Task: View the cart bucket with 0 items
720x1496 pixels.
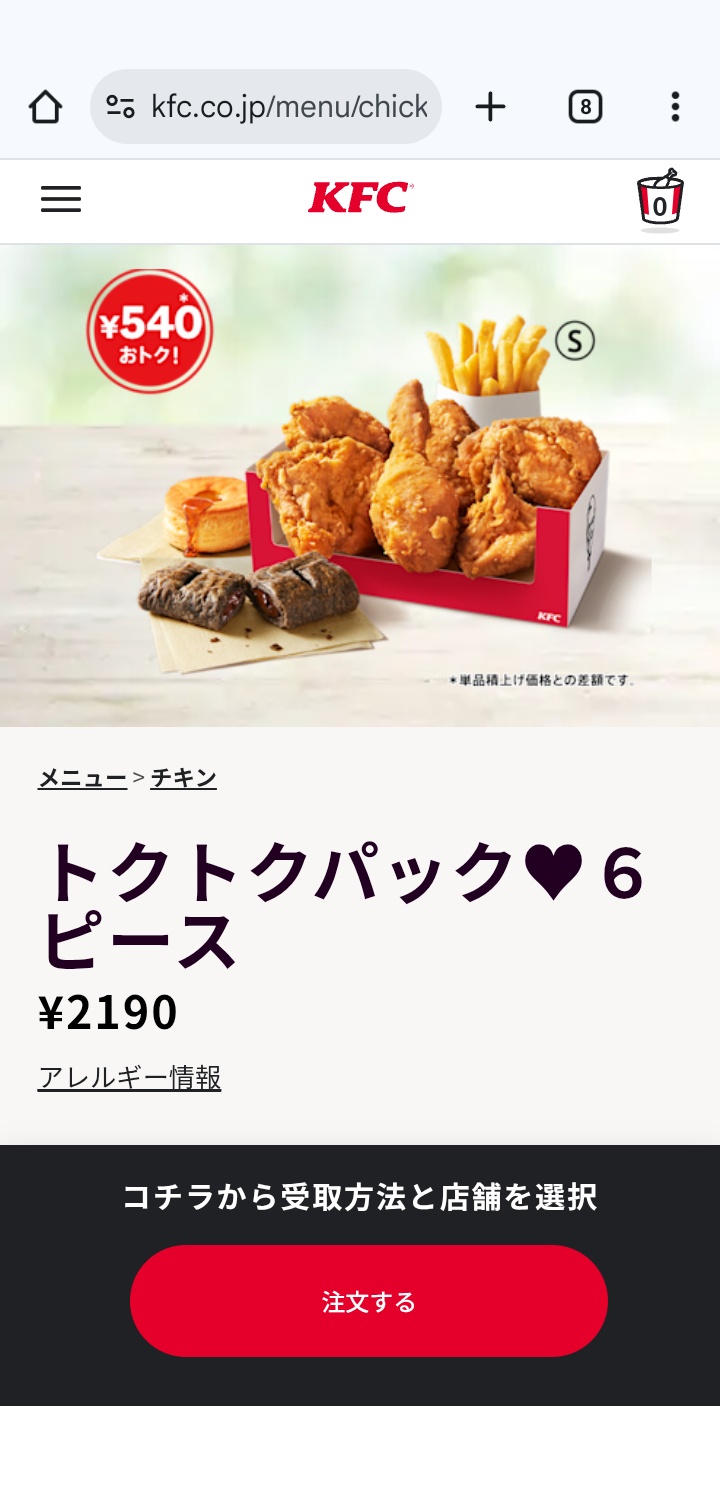Action: point(659,200)
